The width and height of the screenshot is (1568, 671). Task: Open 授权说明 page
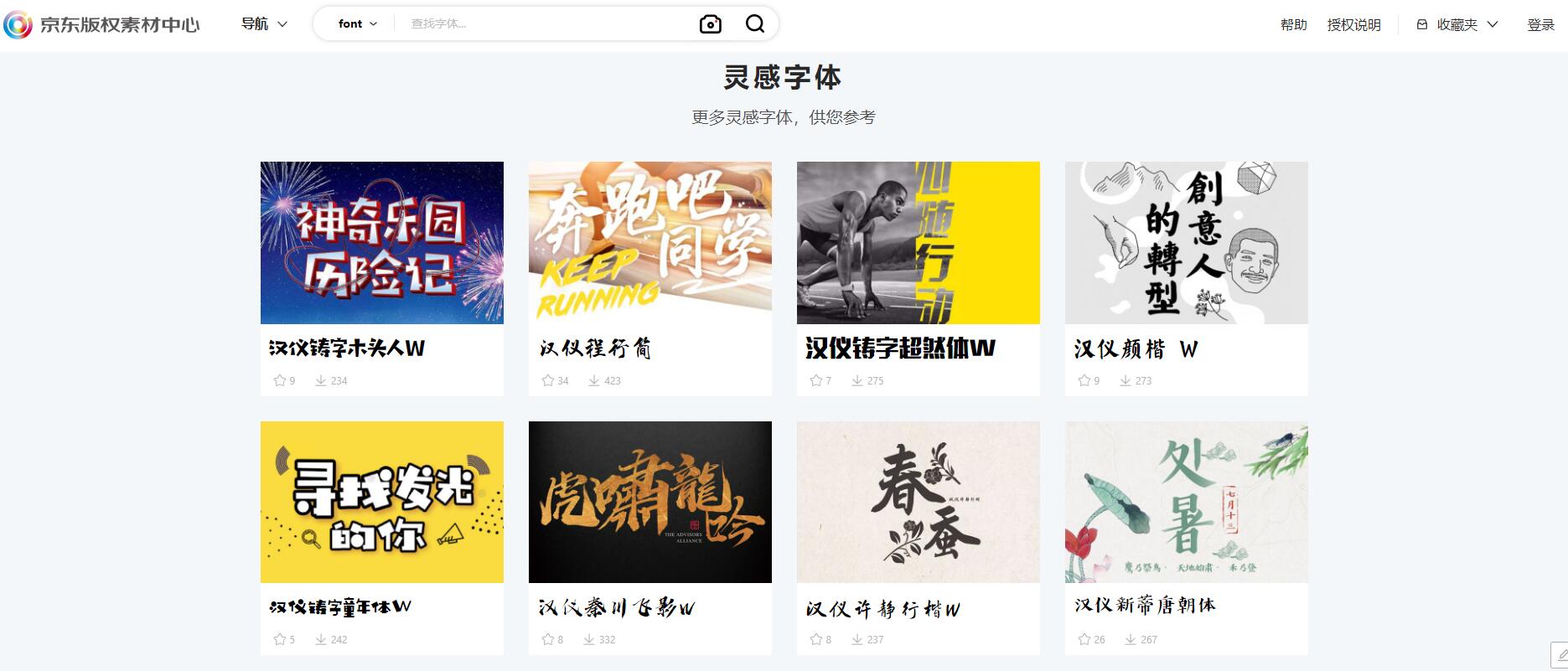[x=1353, y=25]
